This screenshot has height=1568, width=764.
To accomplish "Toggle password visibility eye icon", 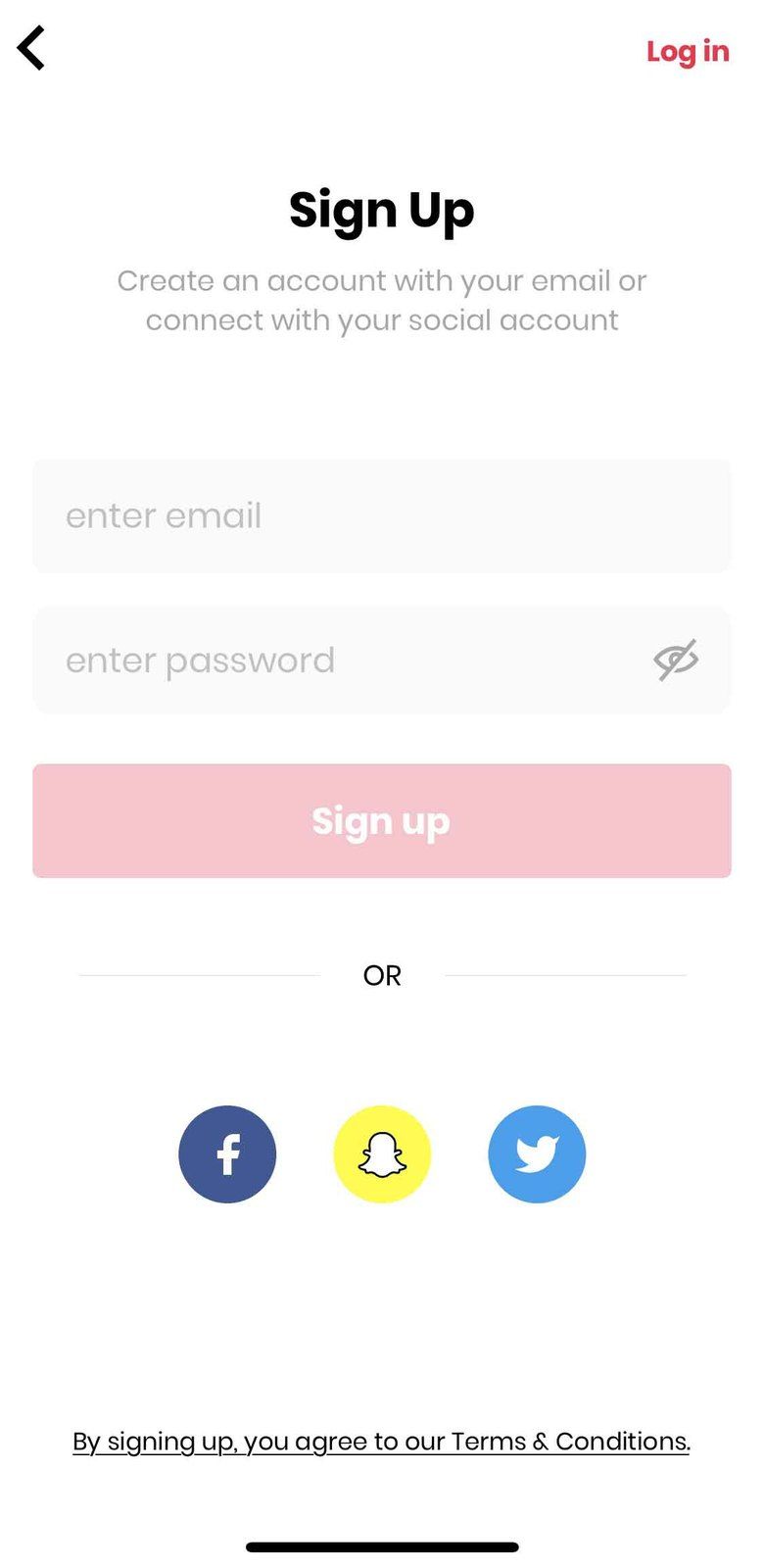I will click(x=676, y=660).
